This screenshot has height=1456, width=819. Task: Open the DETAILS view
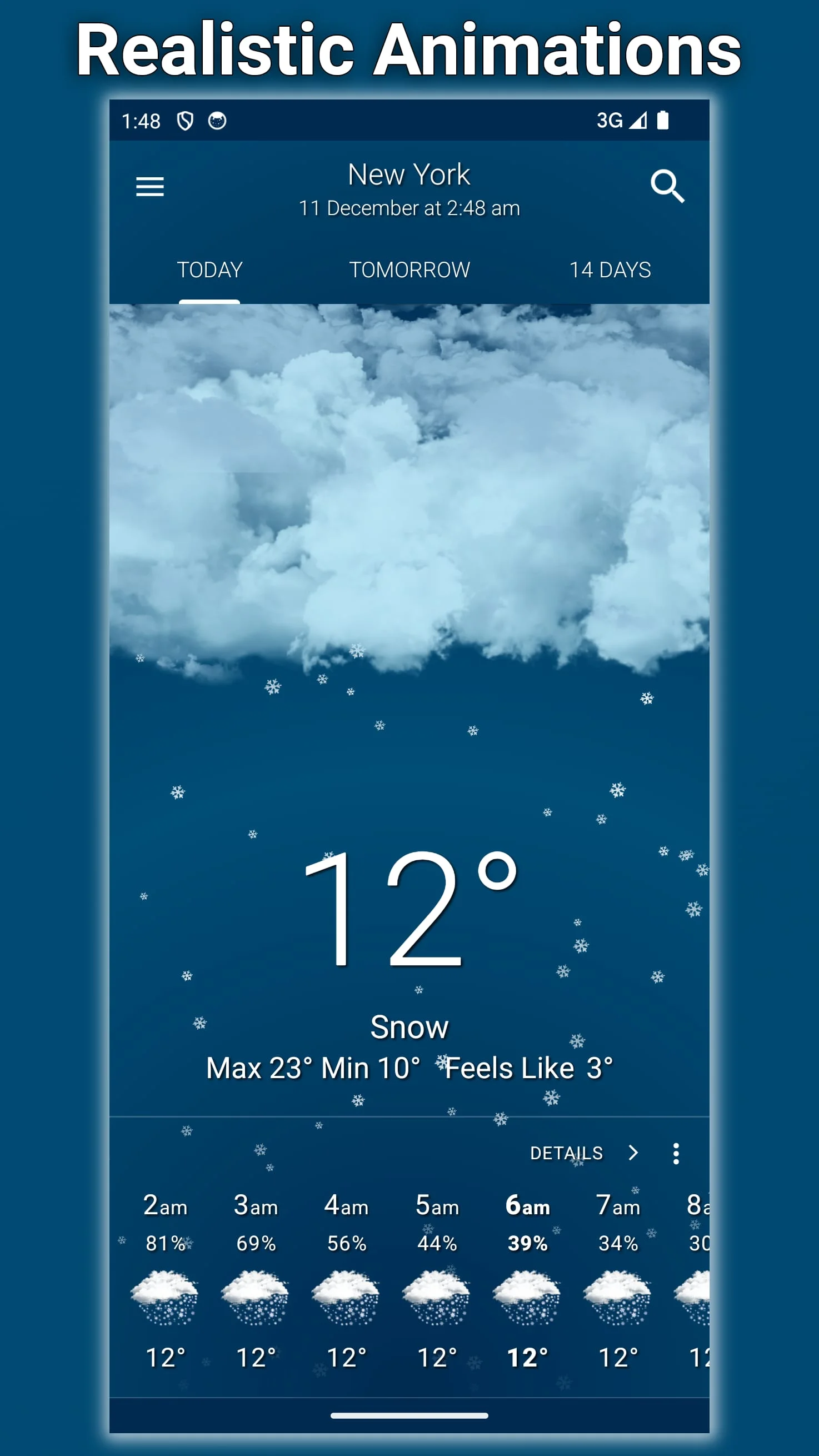pos(567,1153)
